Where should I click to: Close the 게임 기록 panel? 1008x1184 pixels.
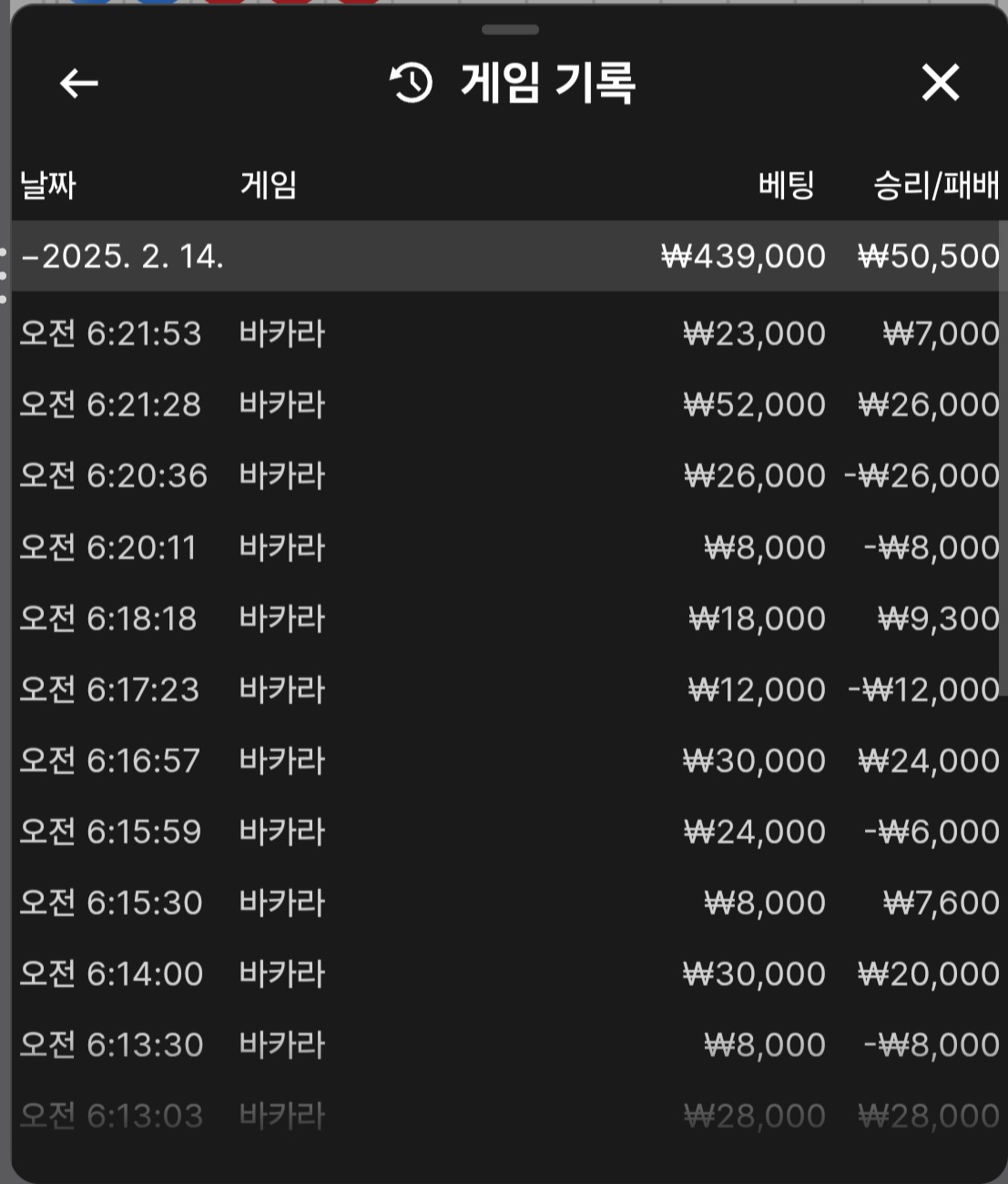pyautogui.click(x=940, y=83)
